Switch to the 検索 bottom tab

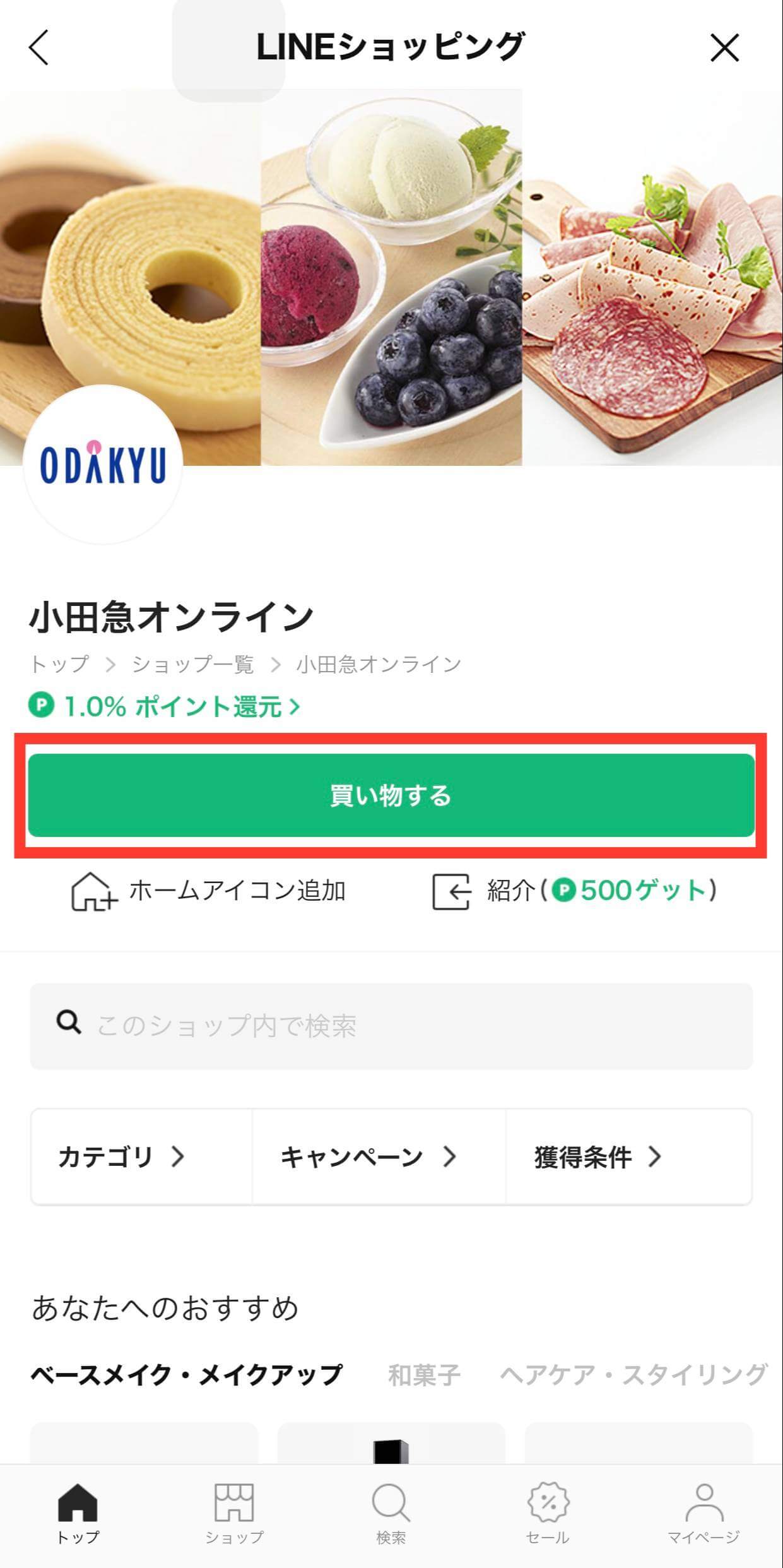click(x=391, y=1514)
